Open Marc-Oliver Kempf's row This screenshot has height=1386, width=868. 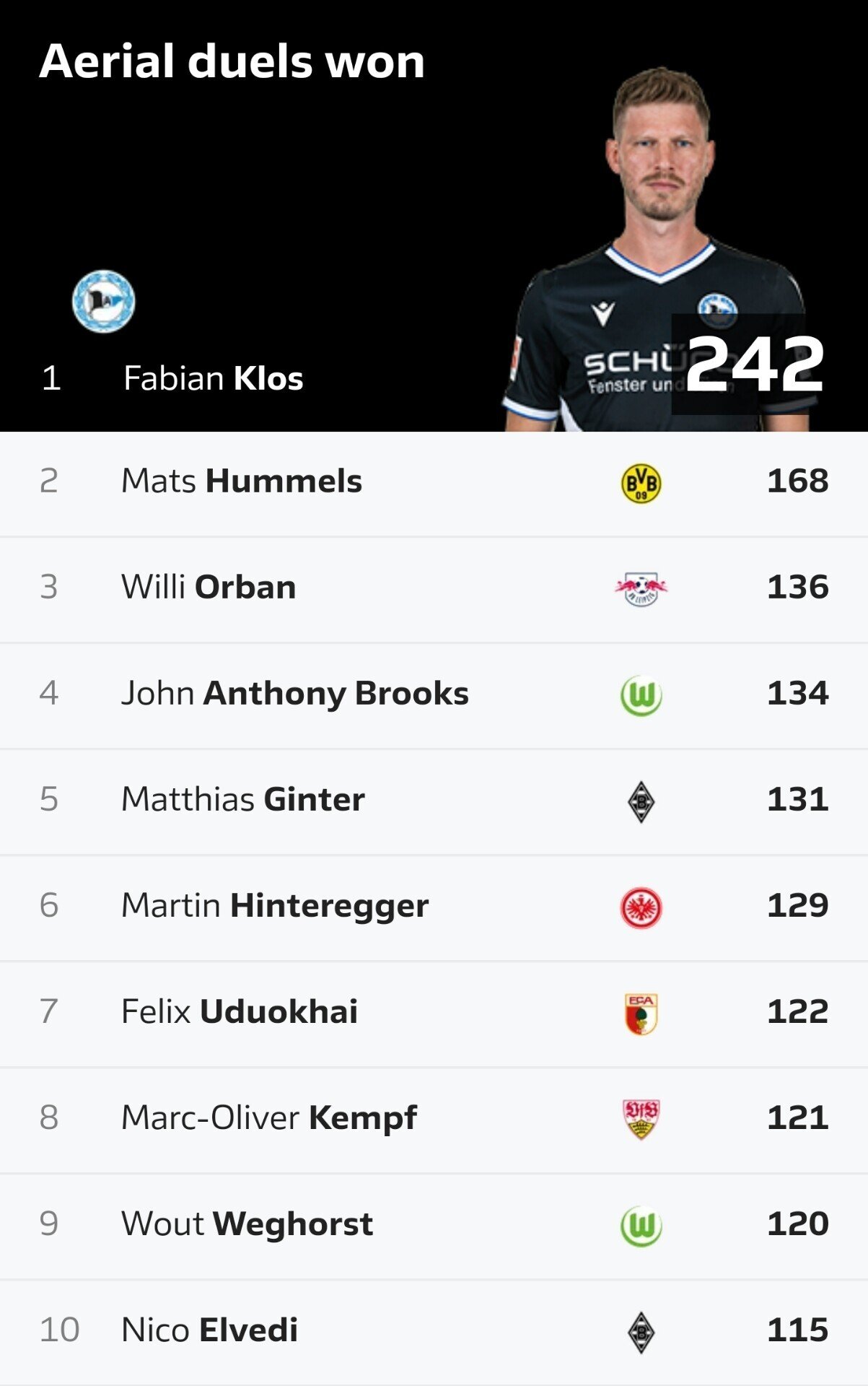click(x=269, y=1118)
